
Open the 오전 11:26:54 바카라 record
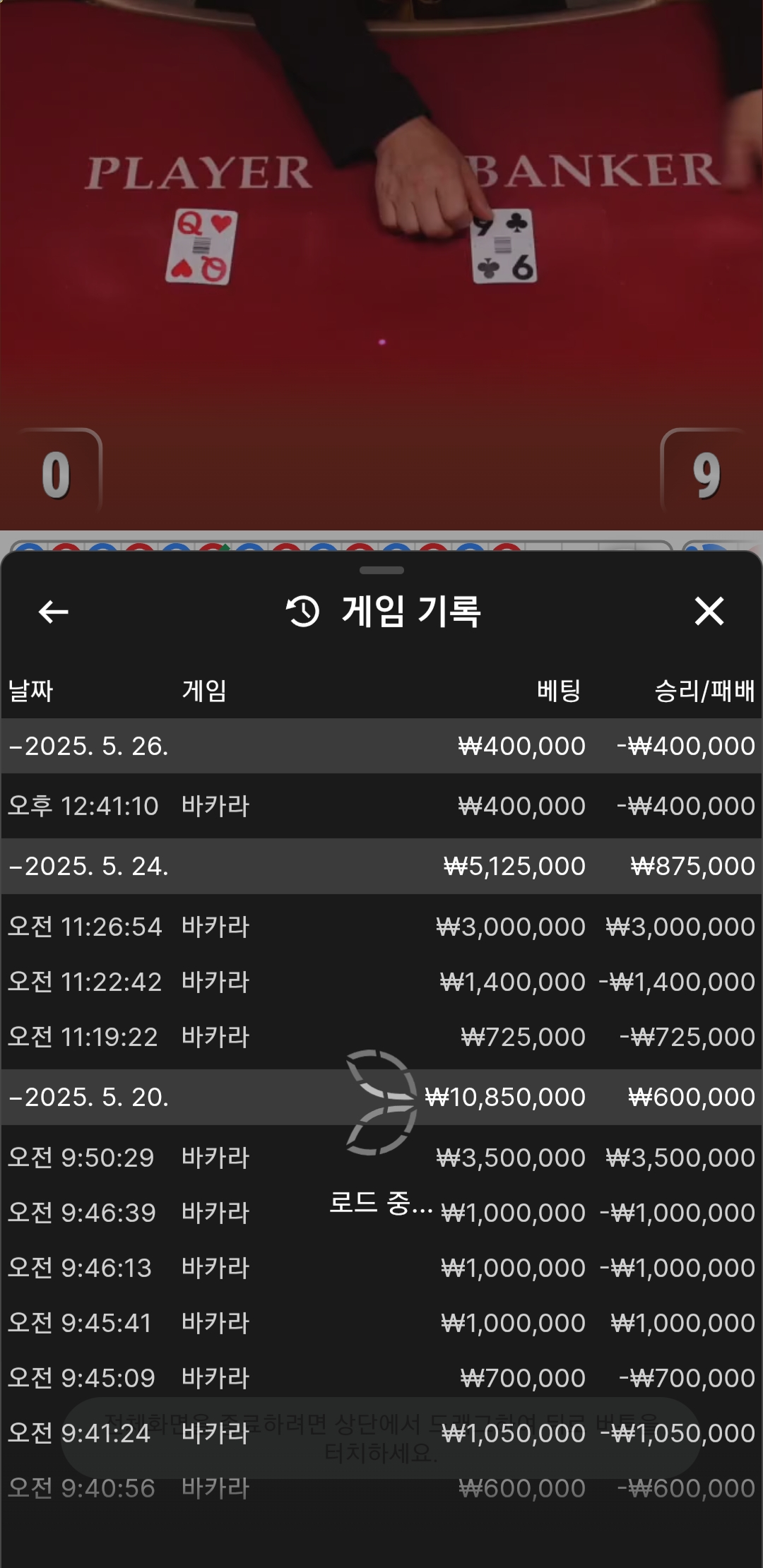tap(381, 927)
